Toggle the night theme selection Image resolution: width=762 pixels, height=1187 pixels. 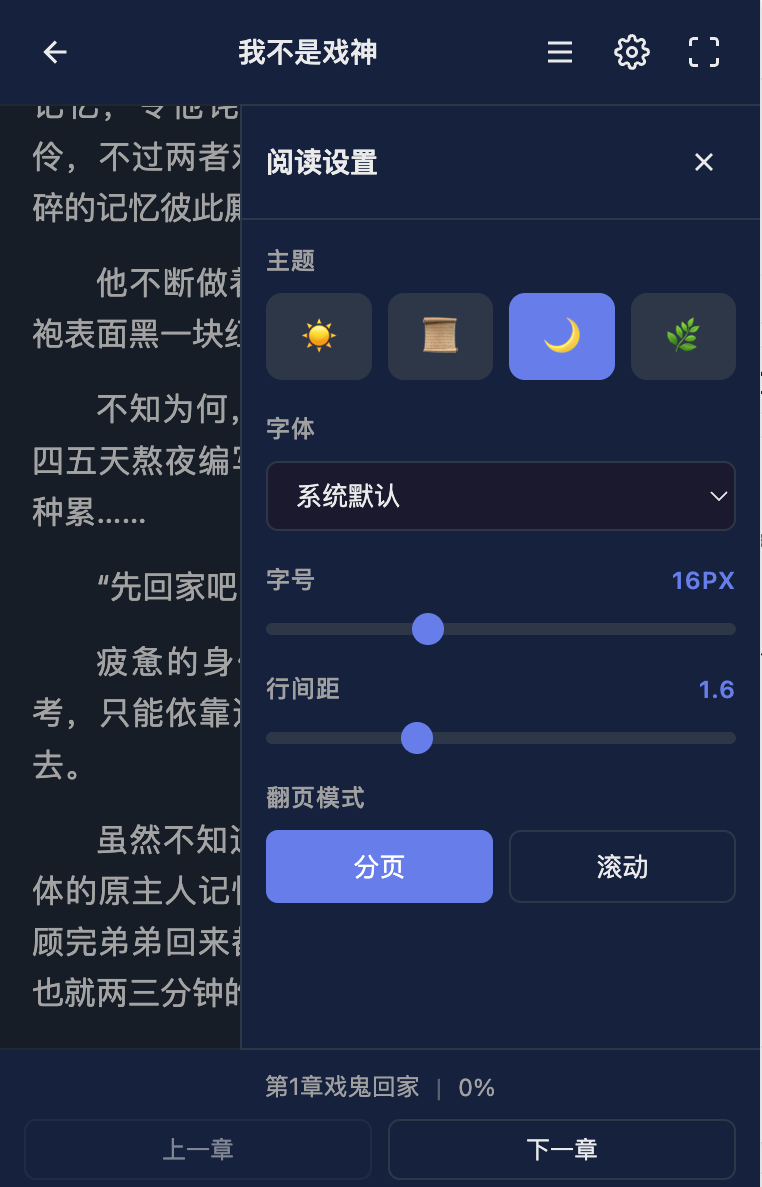tap(561, 336)
